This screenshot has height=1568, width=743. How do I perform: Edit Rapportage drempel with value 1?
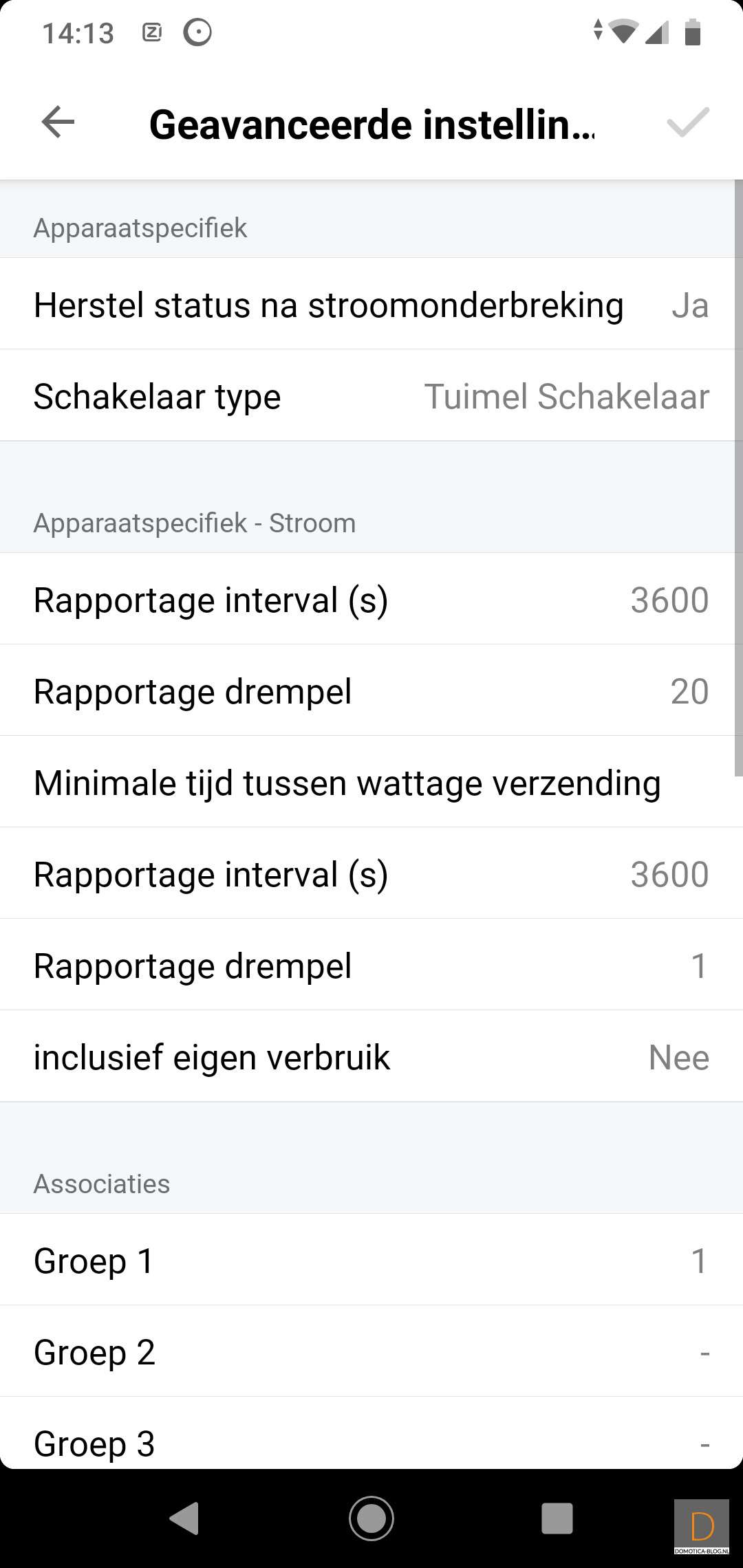(371, 966)
